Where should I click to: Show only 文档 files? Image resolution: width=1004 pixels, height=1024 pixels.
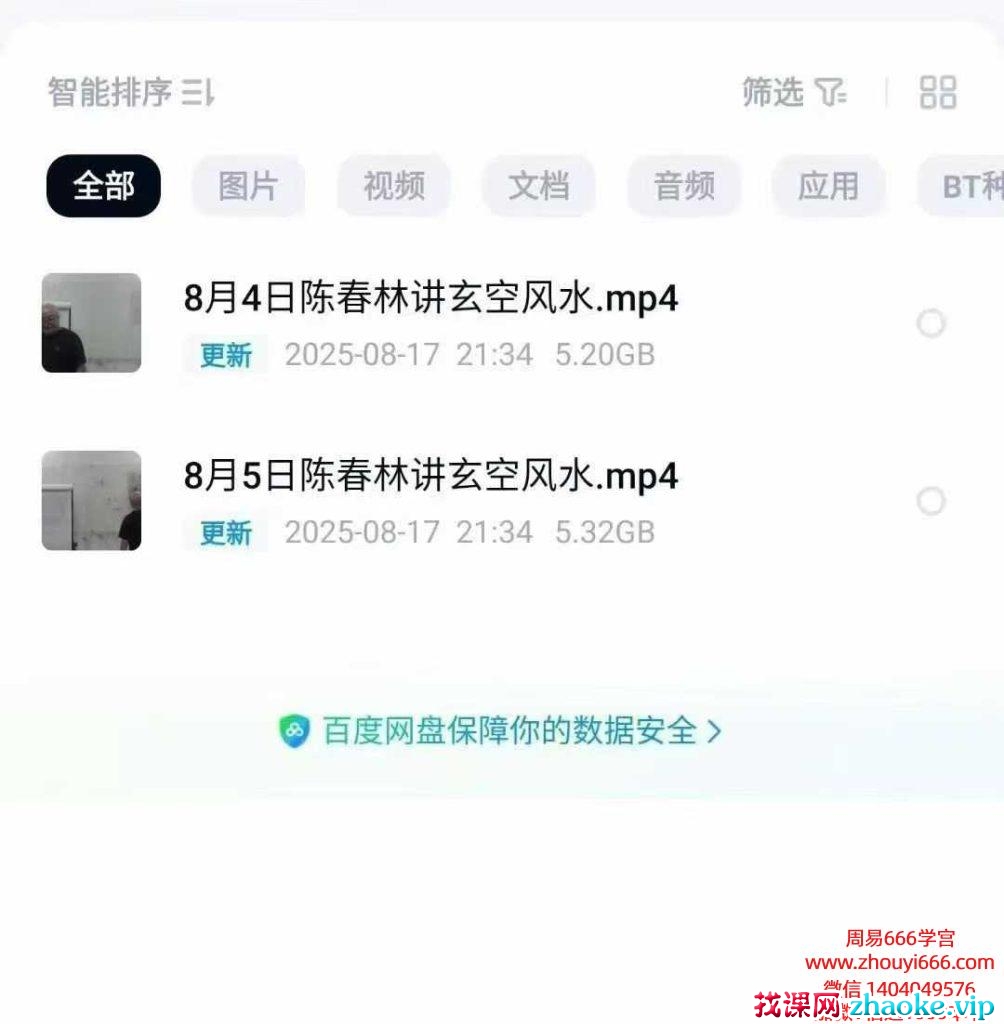pyautogui.click(x=538, y=186)
